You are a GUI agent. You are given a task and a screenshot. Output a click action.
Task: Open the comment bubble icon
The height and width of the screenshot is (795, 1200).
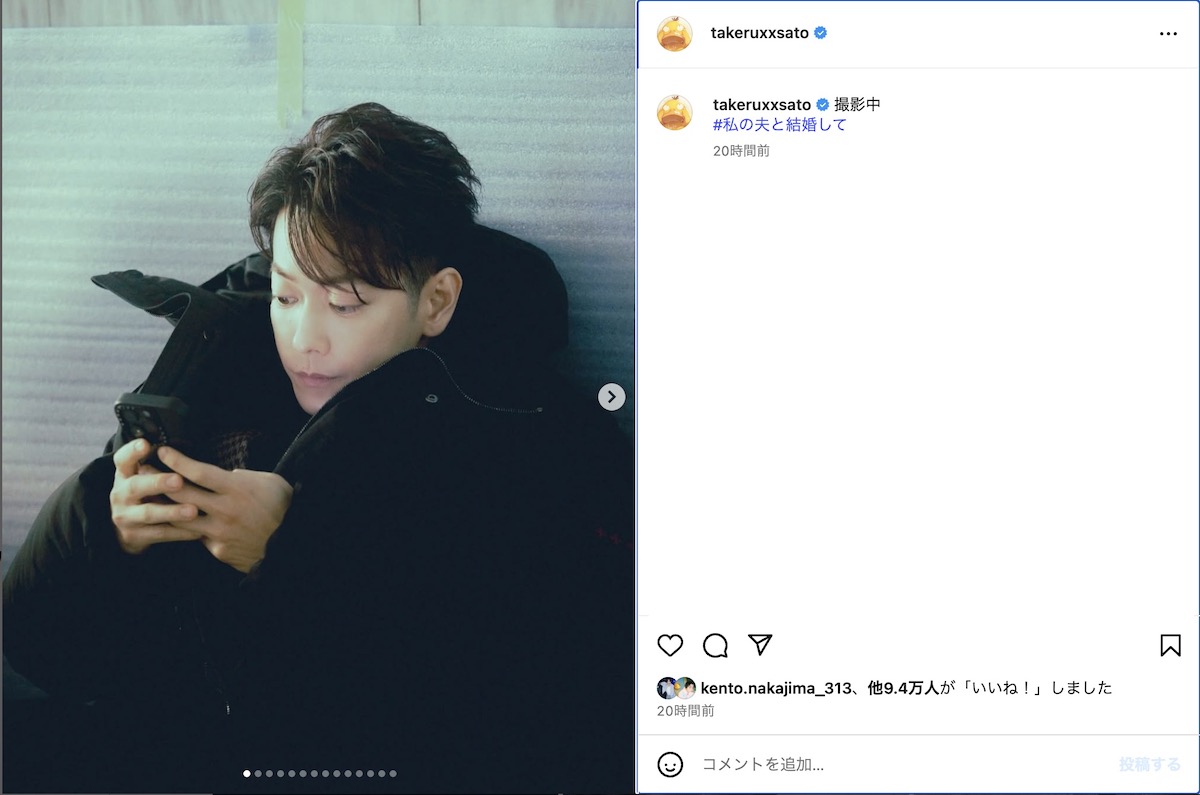[715, 645]
